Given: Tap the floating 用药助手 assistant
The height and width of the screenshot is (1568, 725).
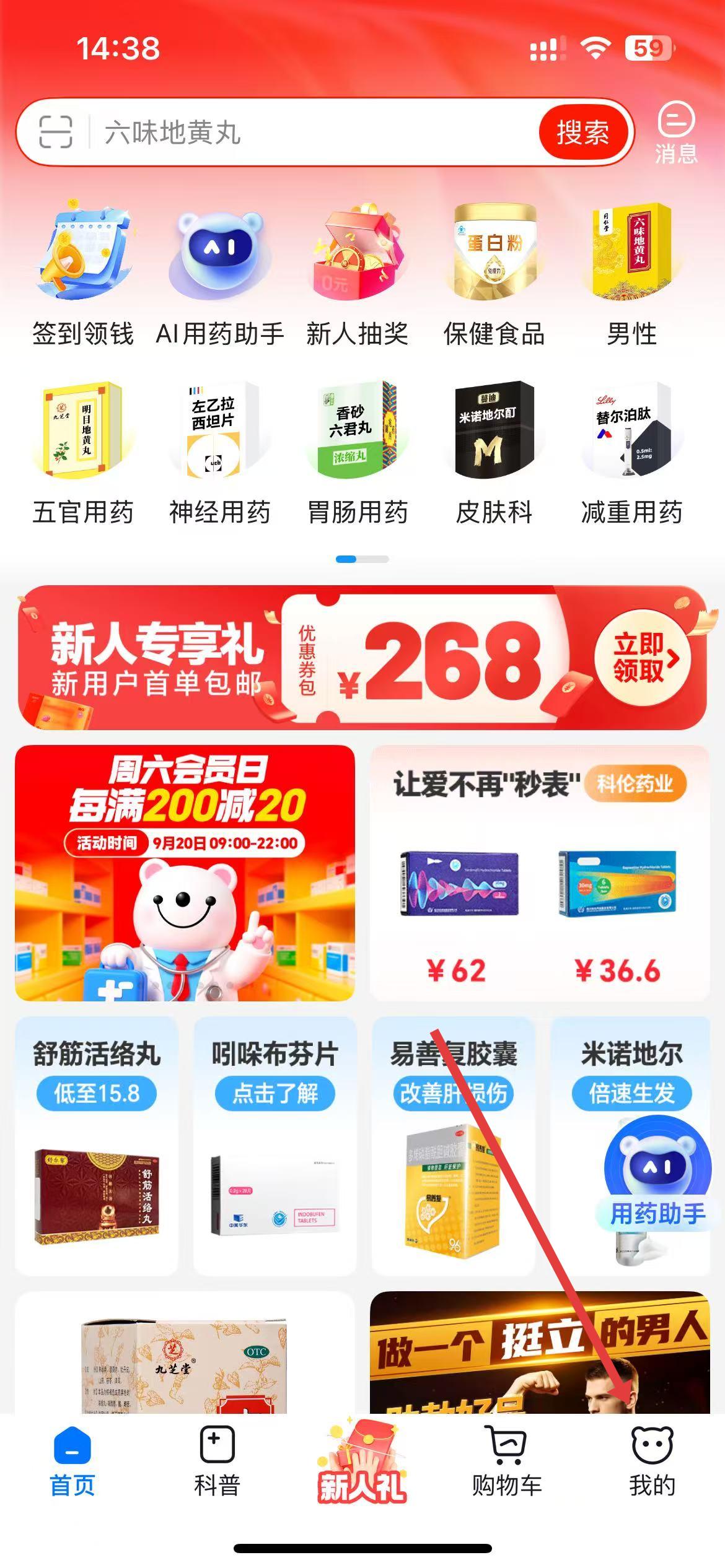Looking at the screenshot, I should click(x=657, y=1177).
